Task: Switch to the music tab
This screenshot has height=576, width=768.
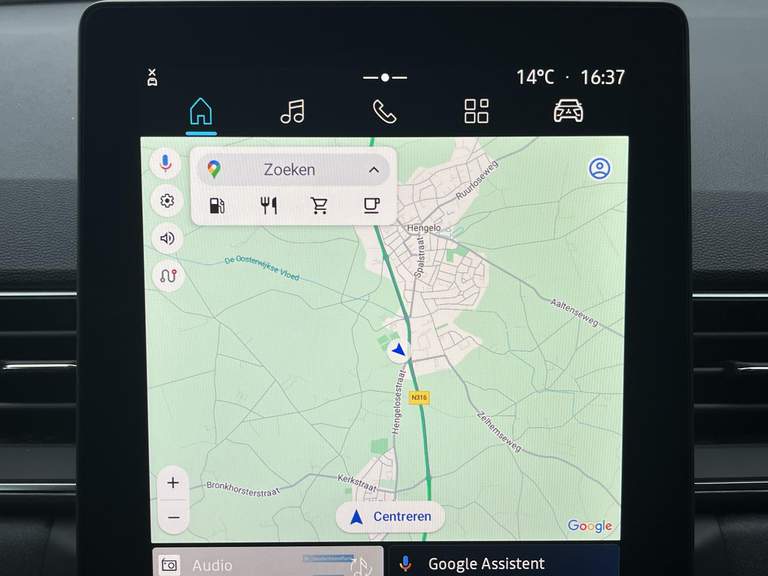Action: tap(292, 111)
